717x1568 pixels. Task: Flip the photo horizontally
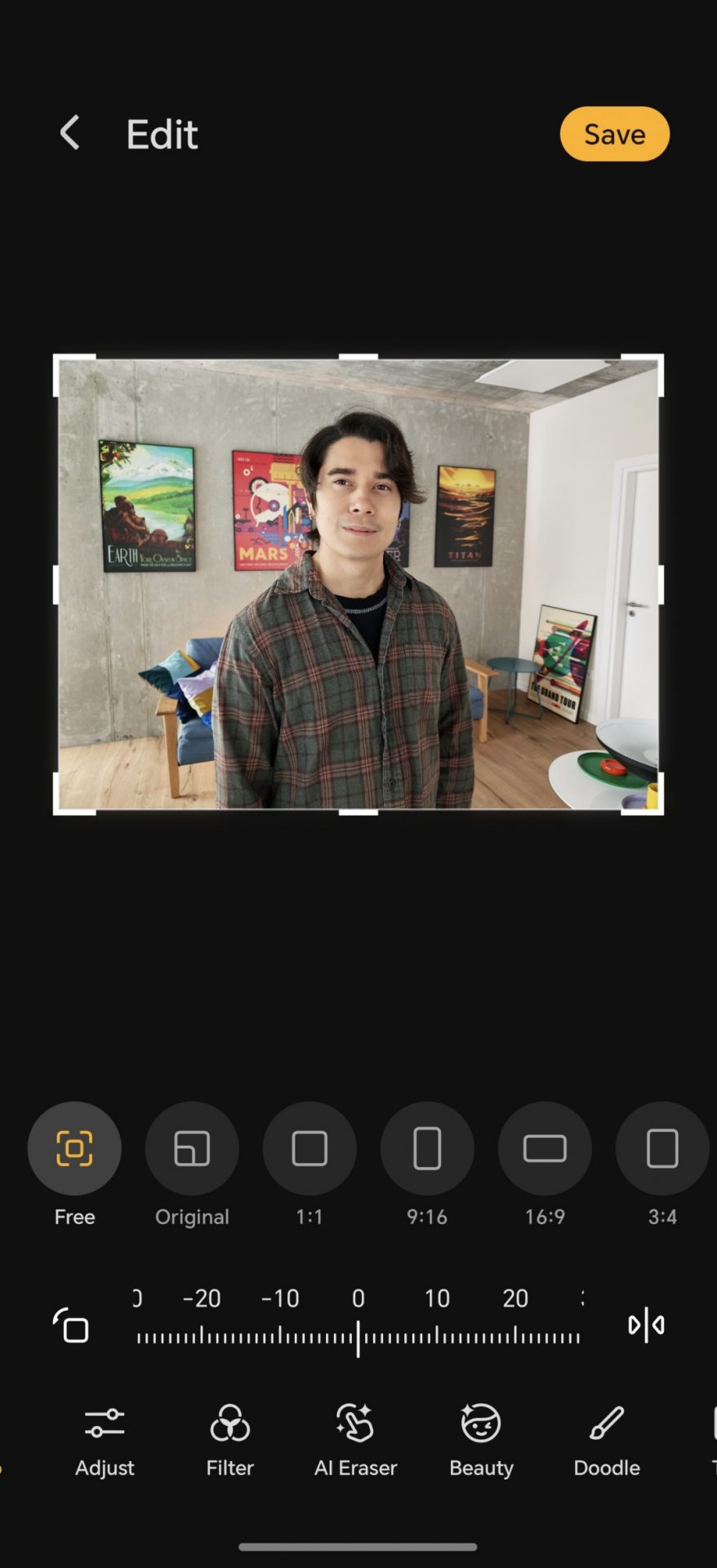tap(646, 1325)
